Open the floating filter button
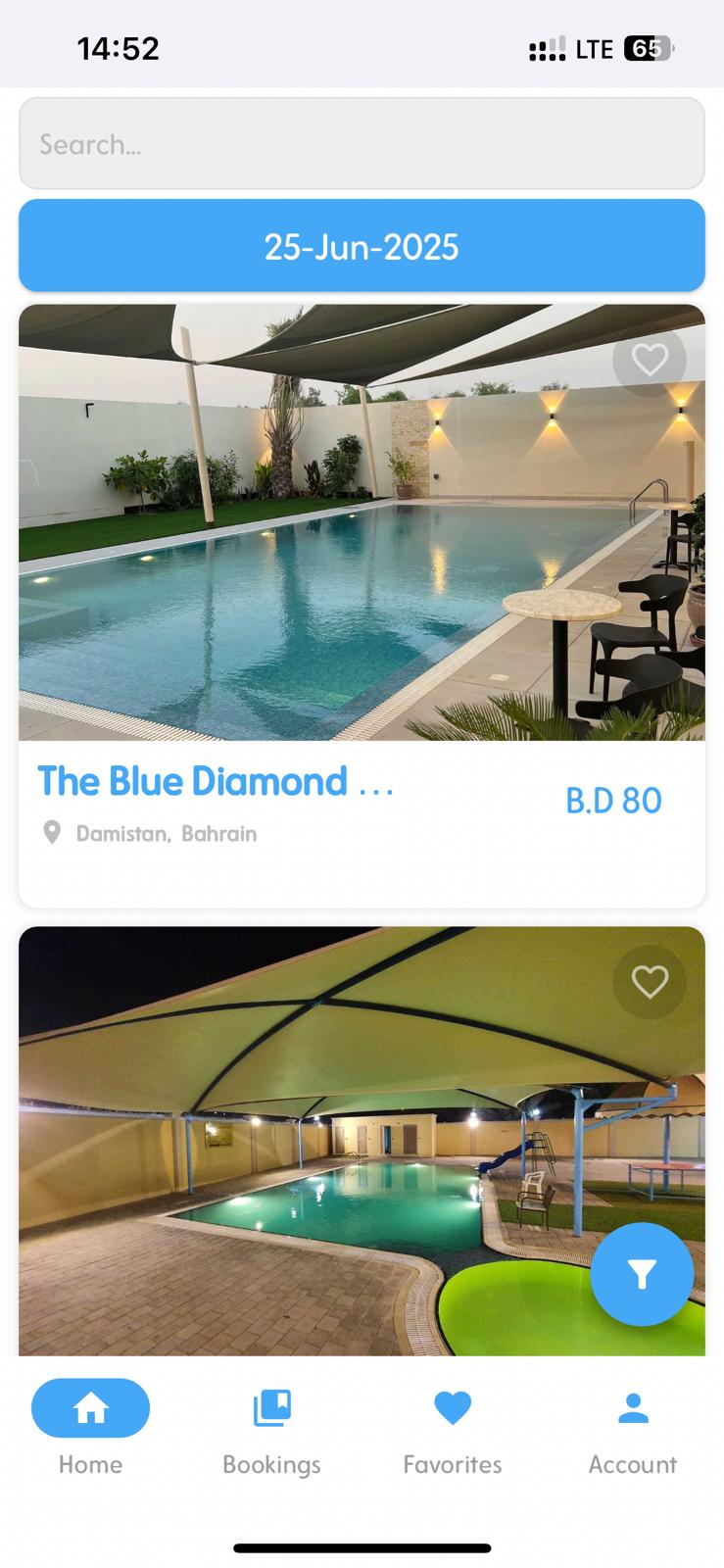 coord(642,1274)
